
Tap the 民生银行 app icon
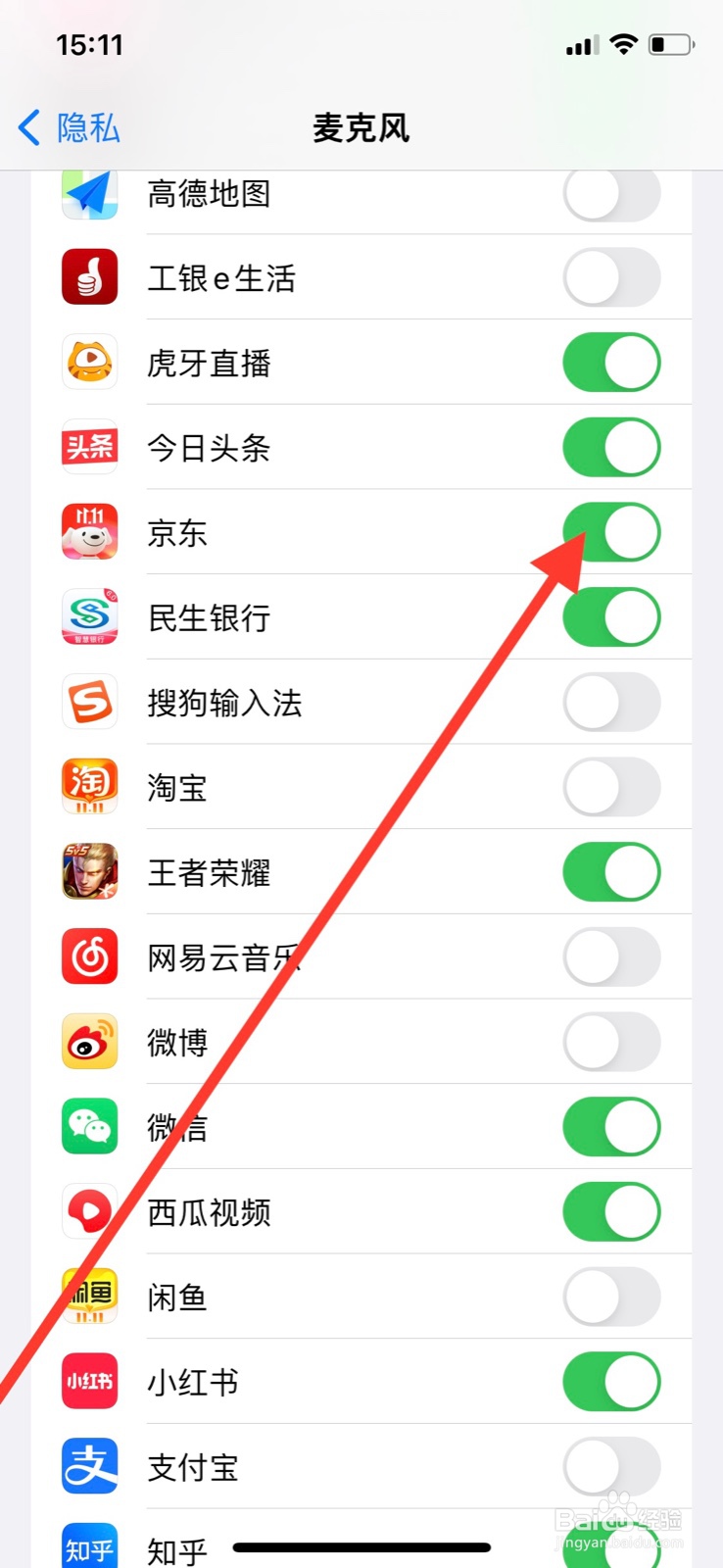click(x=89, y=616)
